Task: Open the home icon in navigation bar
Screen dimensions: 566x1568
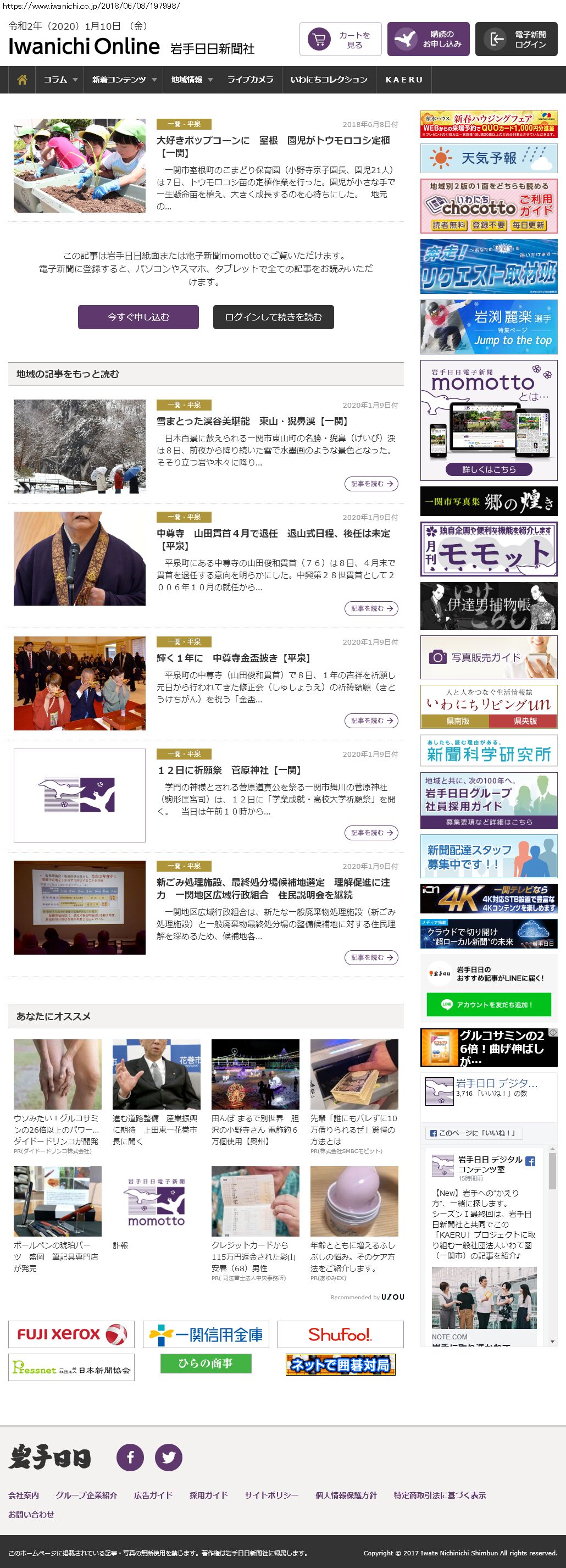Action: tap(22, 80)
